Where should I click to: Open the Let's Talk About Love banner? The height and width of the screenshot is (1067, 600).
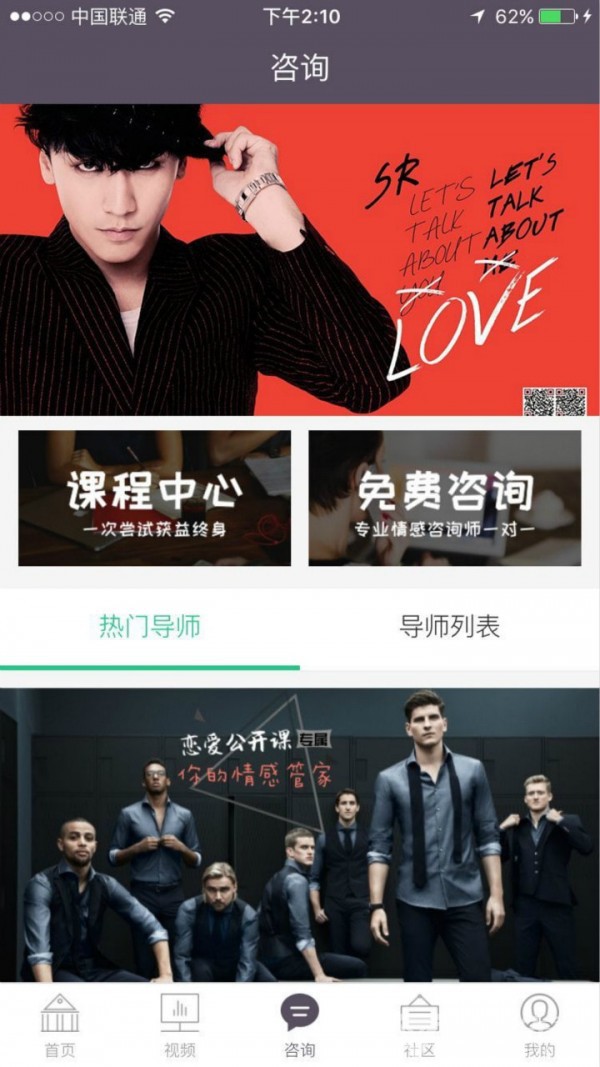pyautogui.click(x=300, y=260)
